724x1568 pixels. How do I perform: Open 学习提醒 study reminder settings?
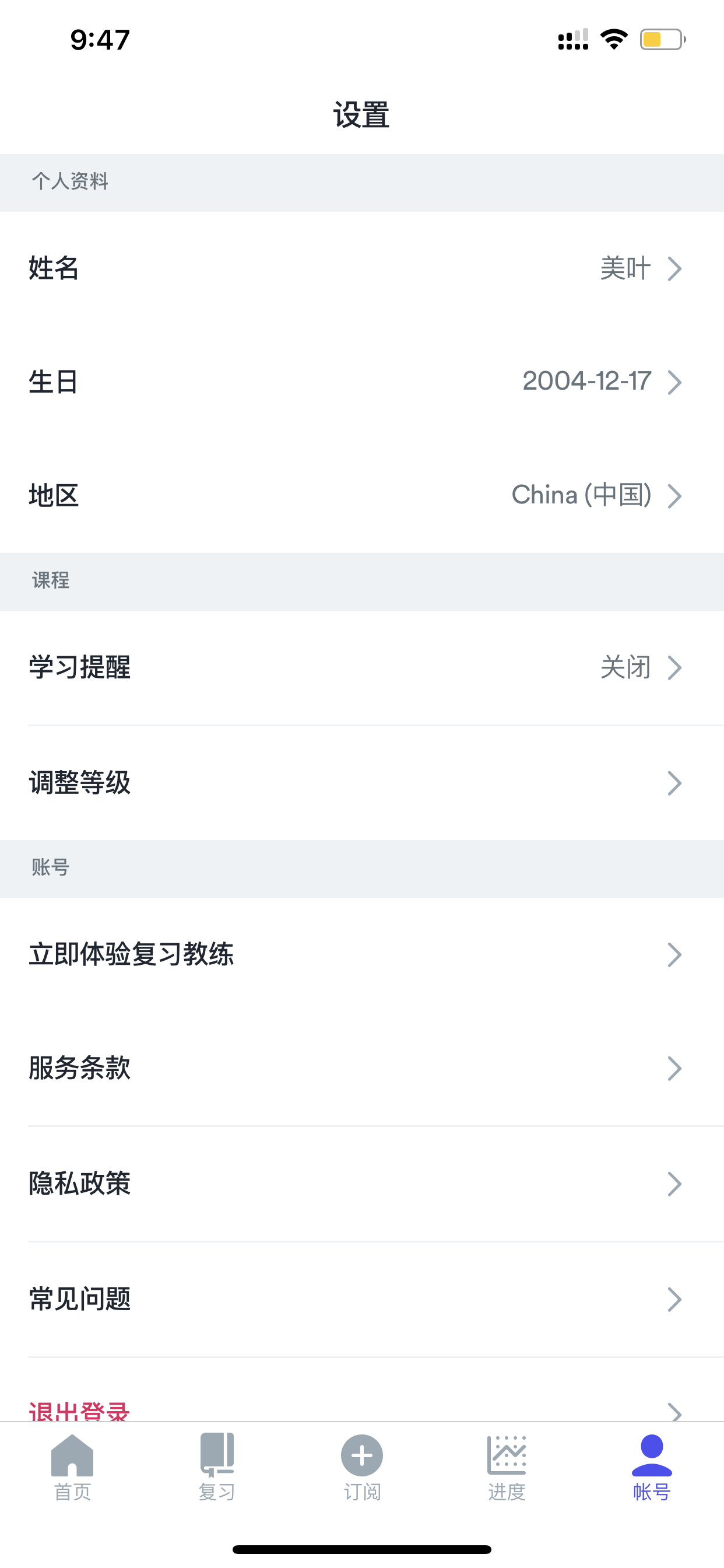362,668
